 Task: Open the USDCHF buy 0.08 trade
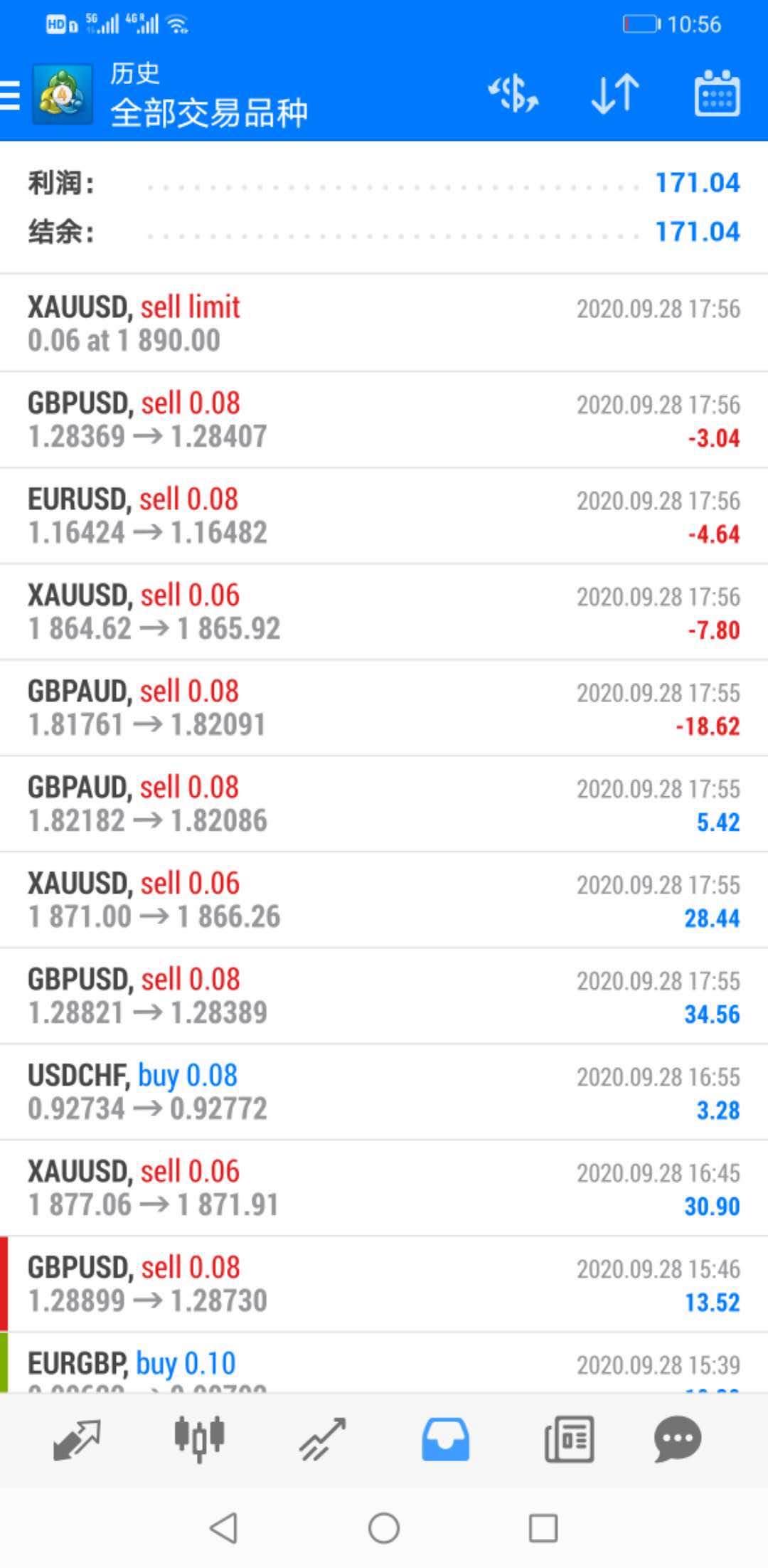click(384, 1092)
